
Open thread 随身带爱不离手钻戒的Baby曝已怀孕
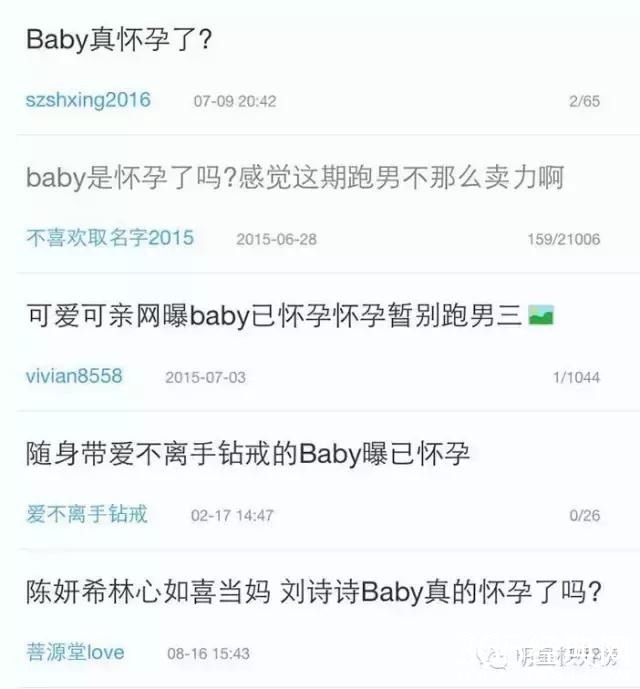click(248, 454)
